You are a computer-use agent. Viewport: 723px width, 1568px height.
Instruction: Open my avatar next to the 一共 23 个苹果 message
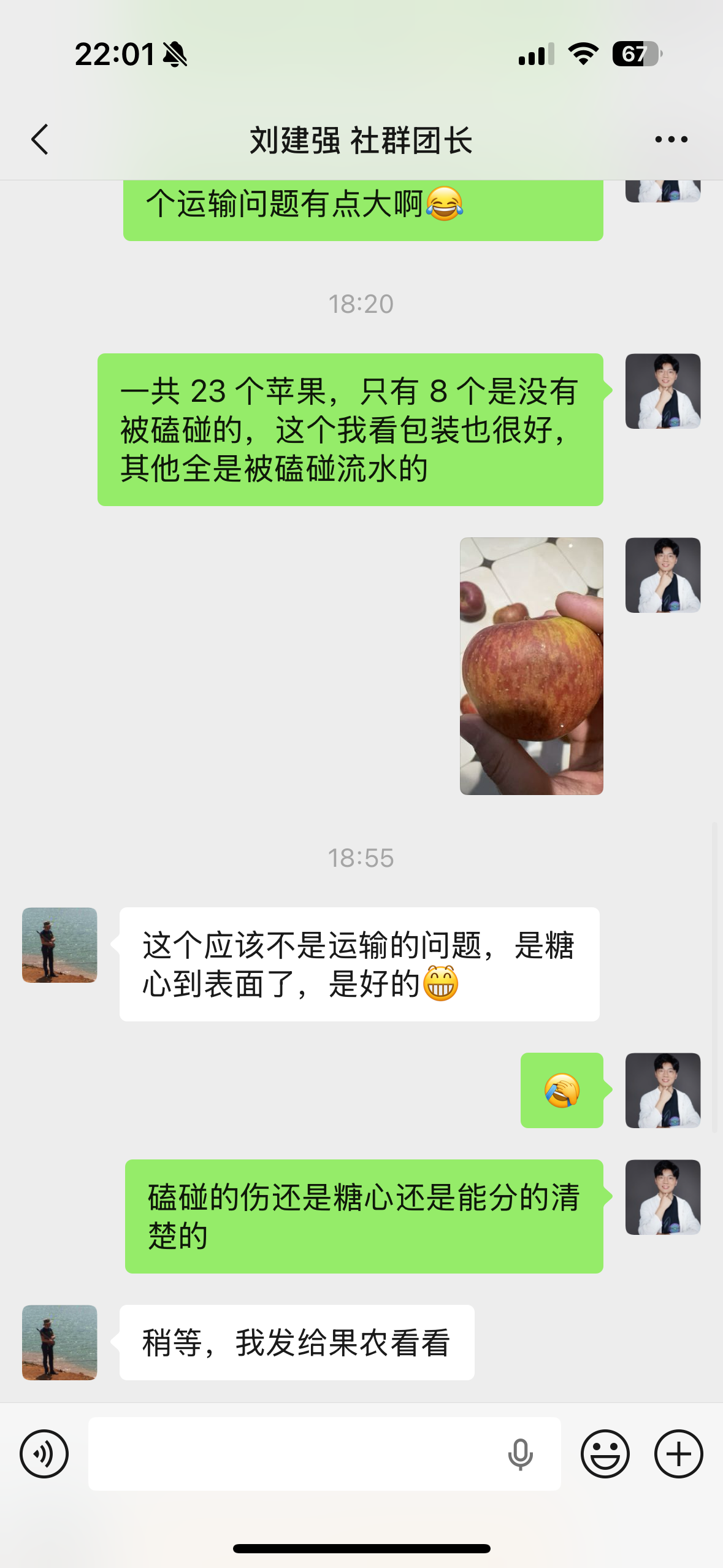[x=662, y=391]
